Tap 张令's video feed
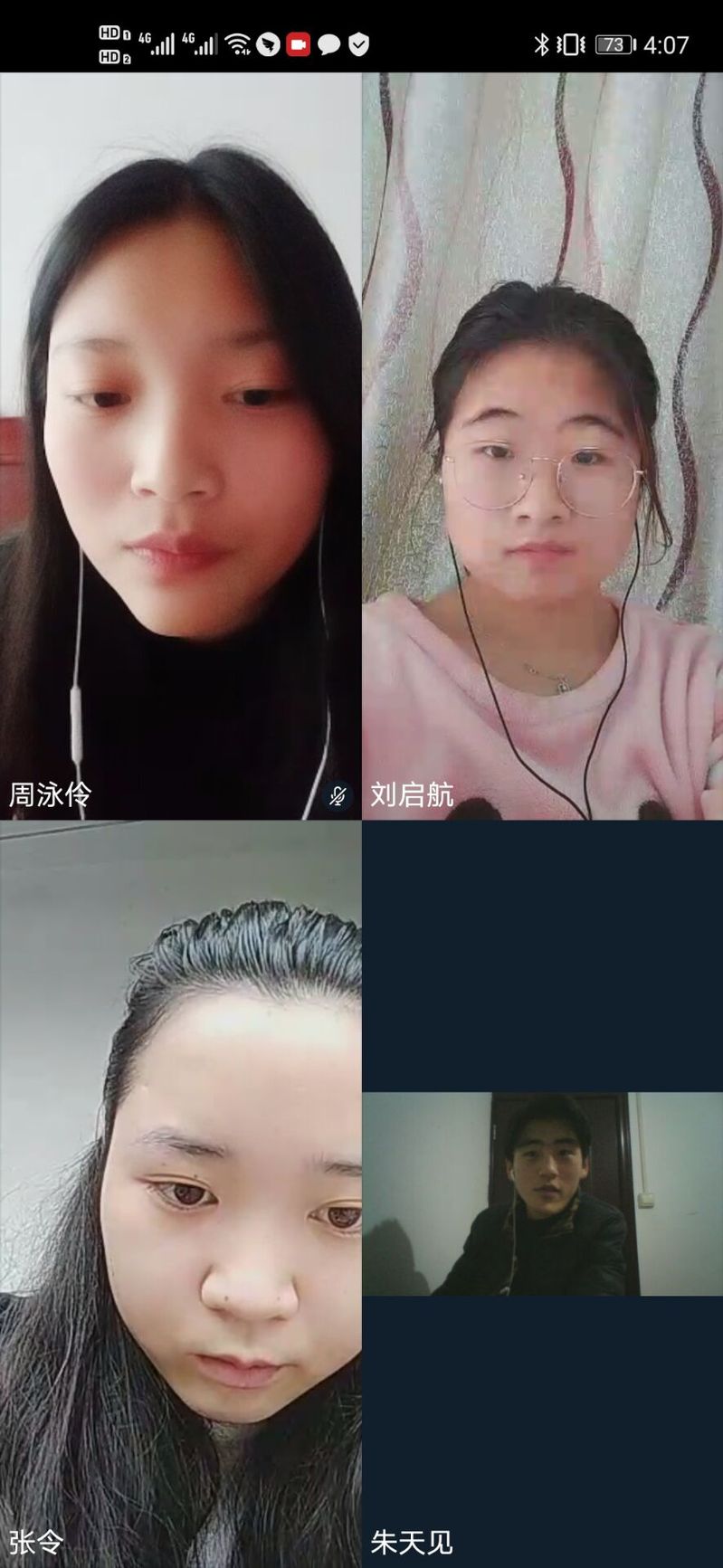 click(x=180, y=1193)
